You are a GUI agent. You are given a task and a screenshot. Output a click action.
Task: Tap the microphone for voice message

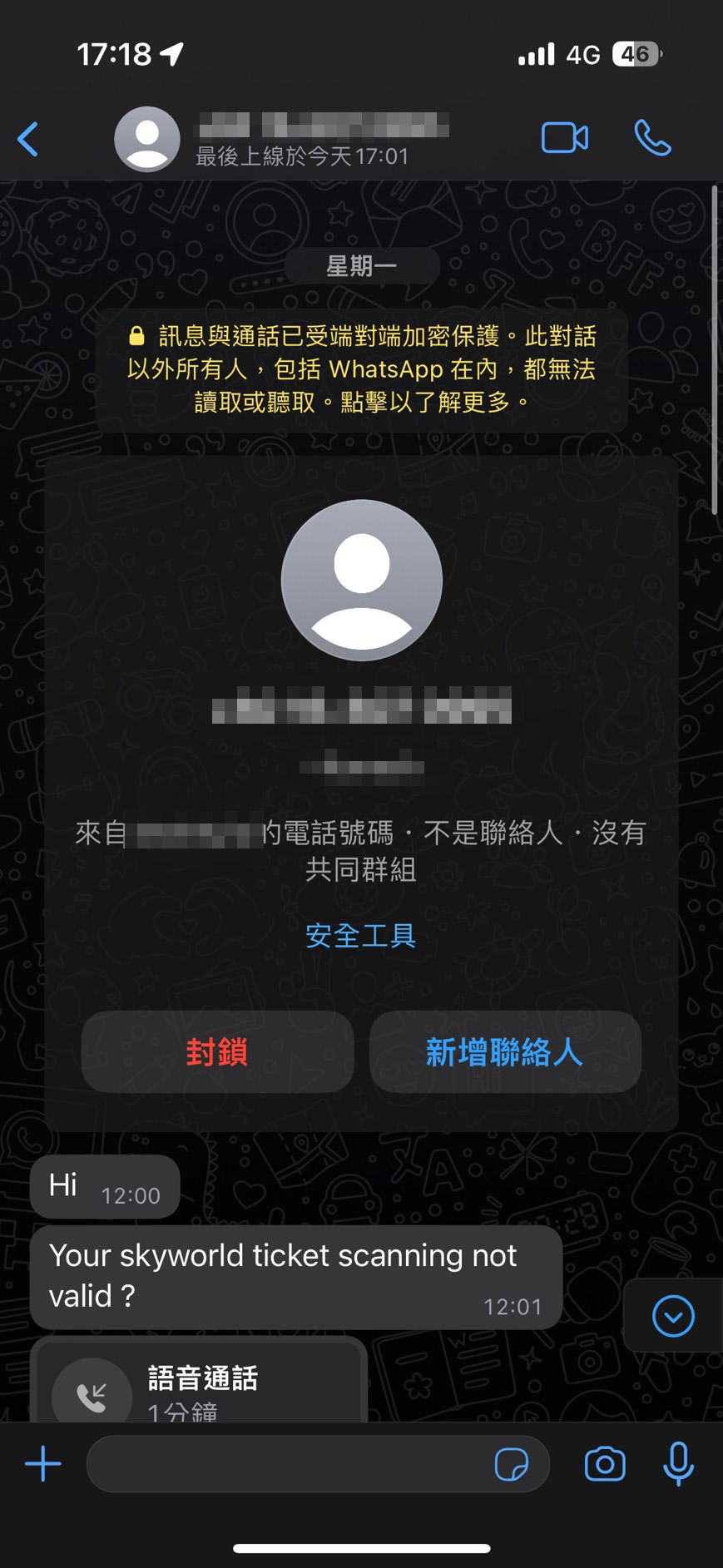[x=678, y=1463]
